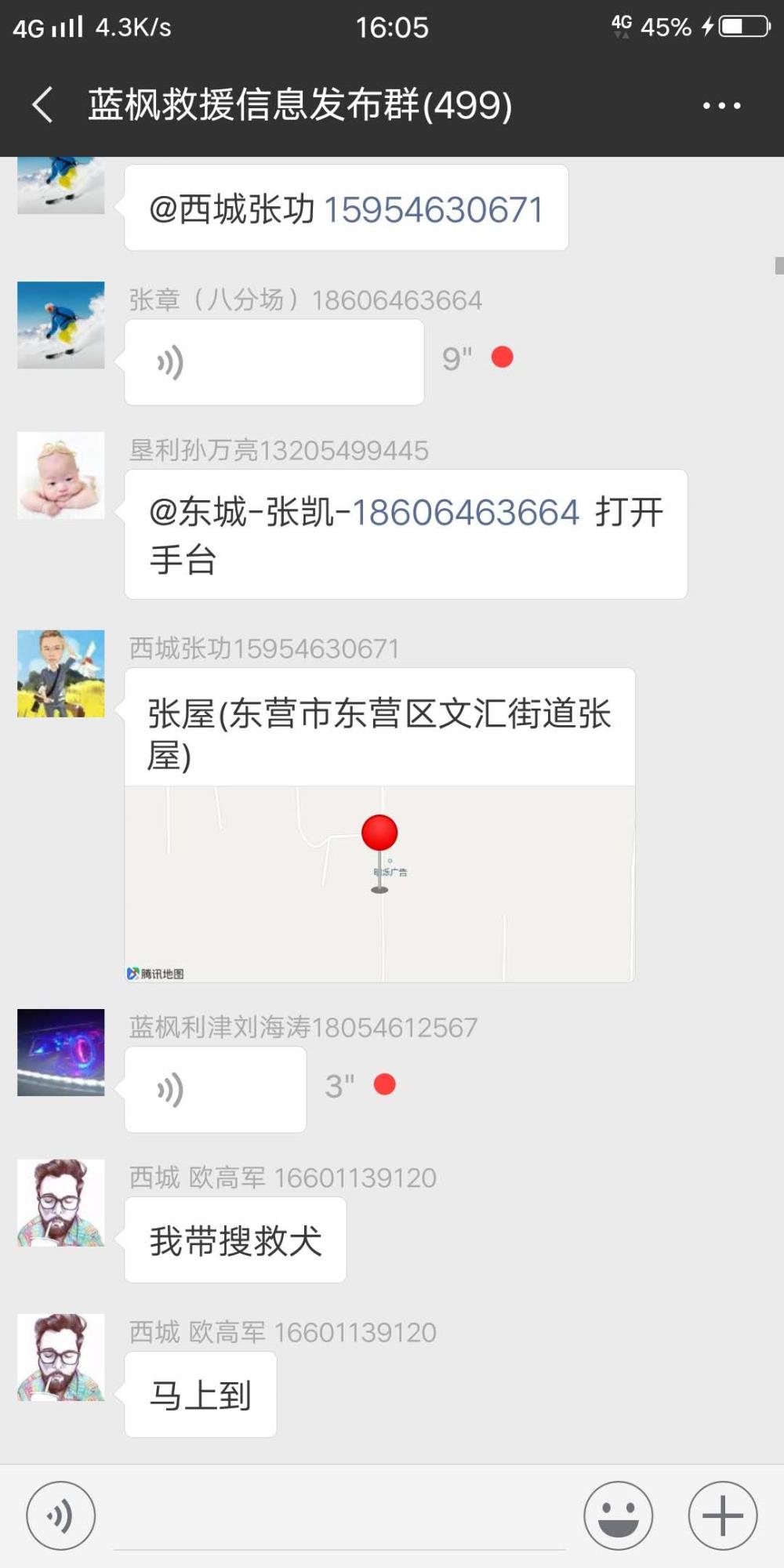This screenshot has height=1568, width=784.
Task: Go back from the group chat
Action: [43, 105]
